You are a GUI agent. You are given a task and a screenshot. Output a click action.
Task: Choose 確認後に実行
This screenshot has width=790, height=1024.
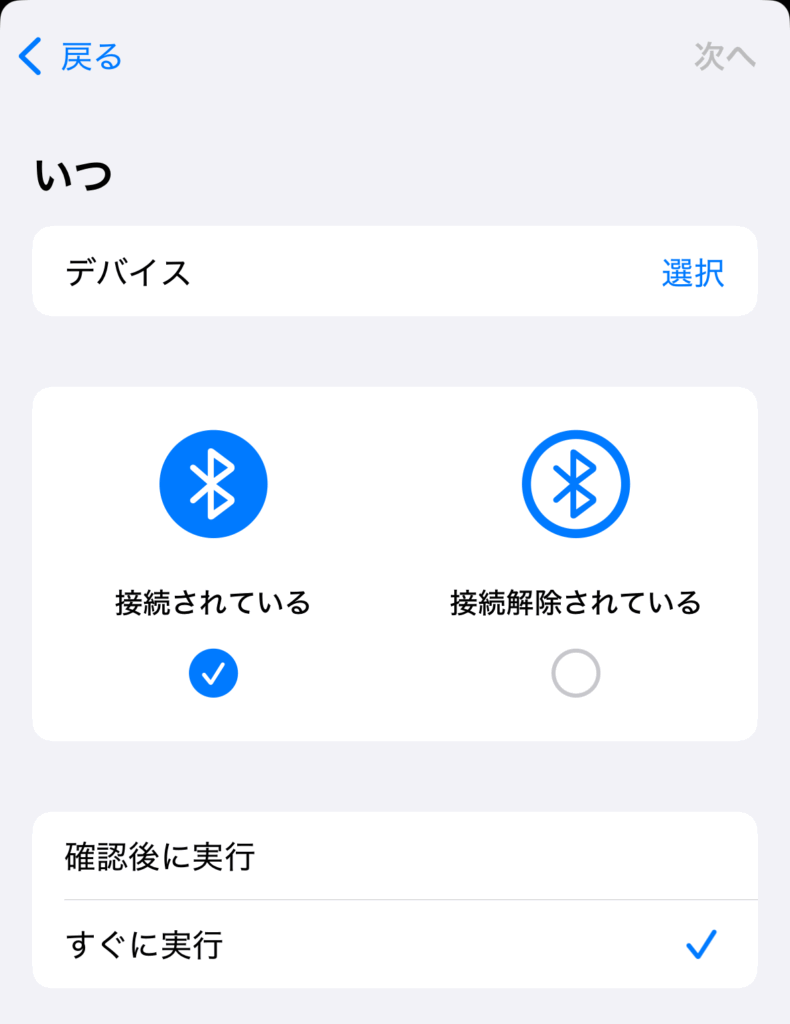[394, 856]
